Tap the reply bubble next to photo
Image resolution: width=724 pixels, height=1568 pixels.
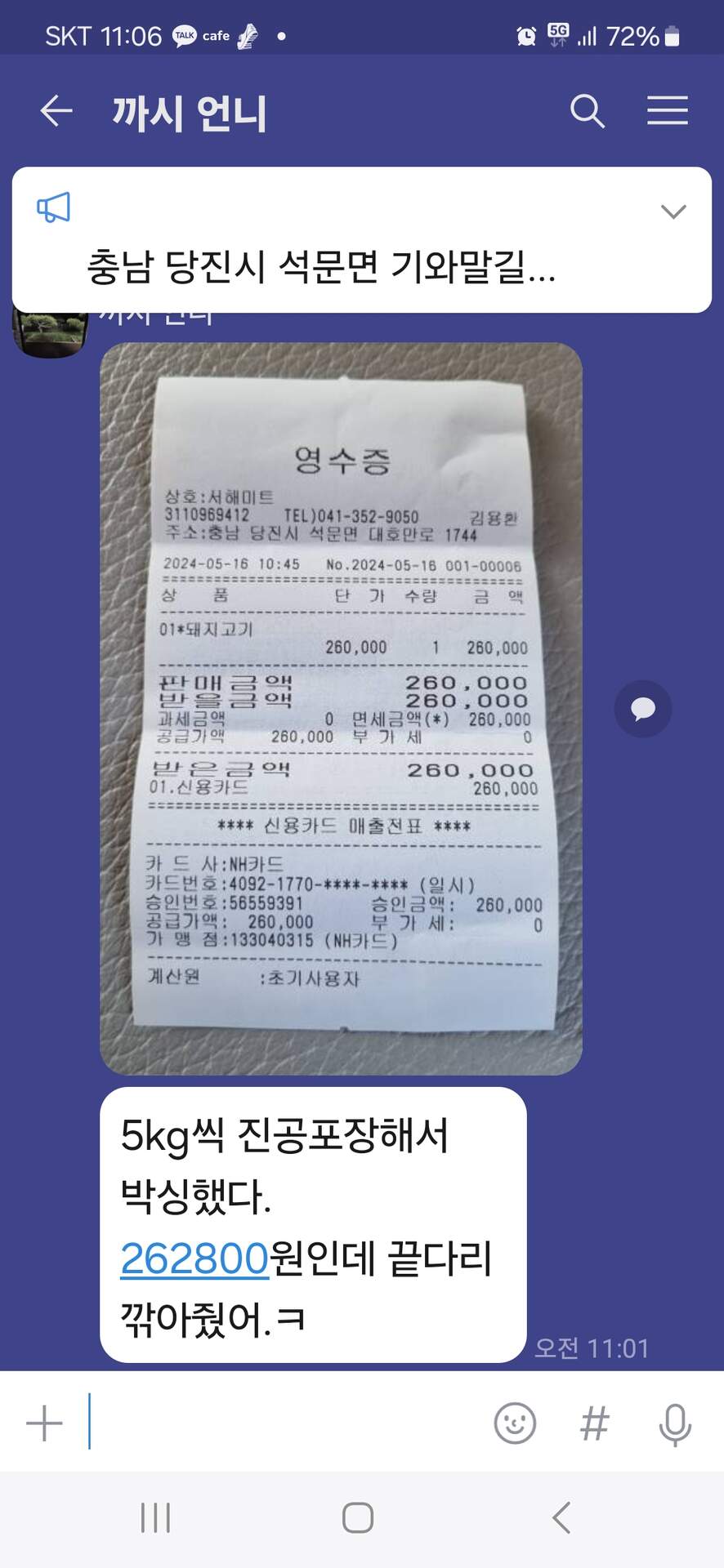(x=642, y=709)
